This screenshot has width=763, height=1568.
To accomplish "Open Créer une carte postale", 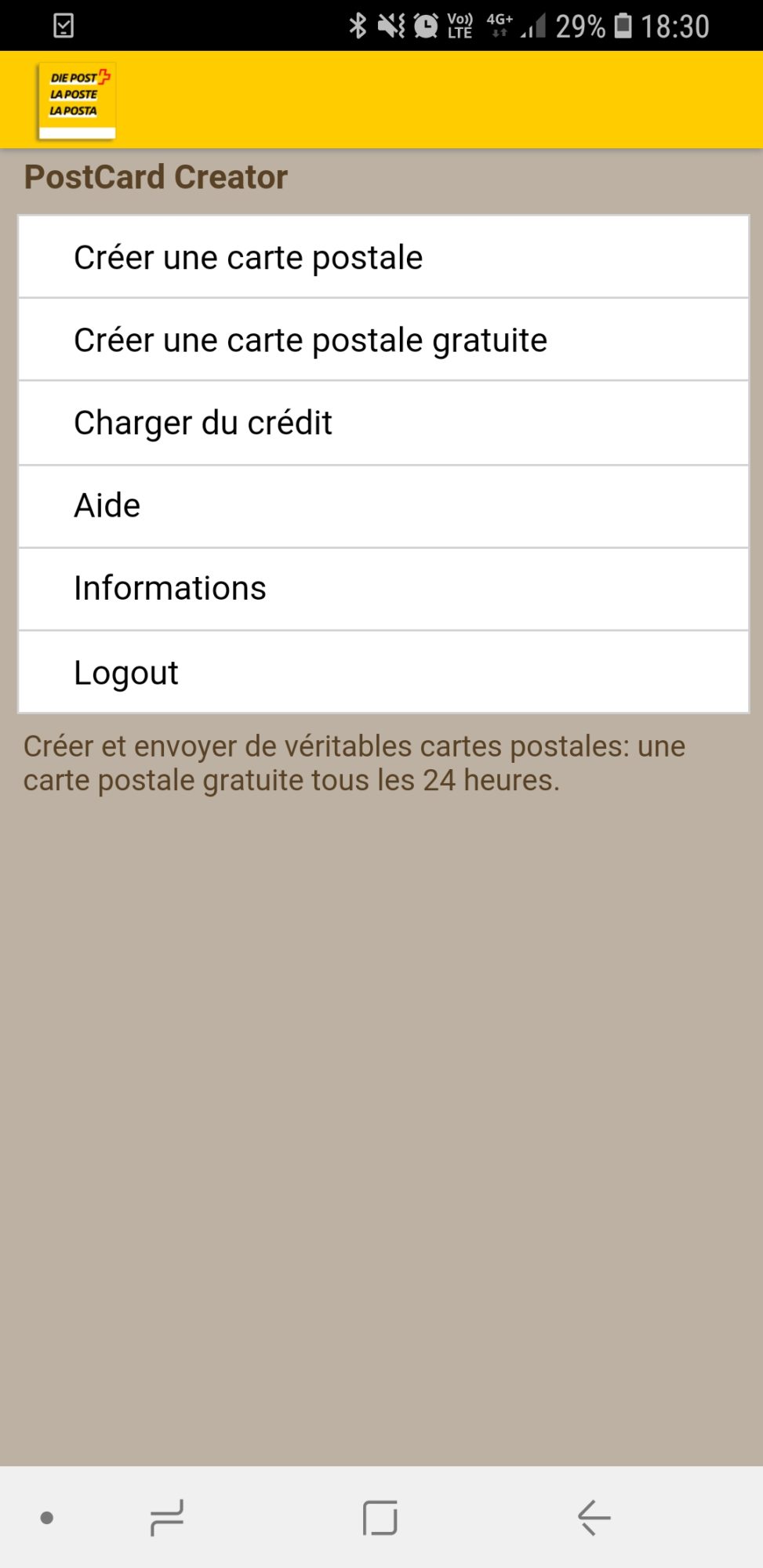I will pos(383,257).
